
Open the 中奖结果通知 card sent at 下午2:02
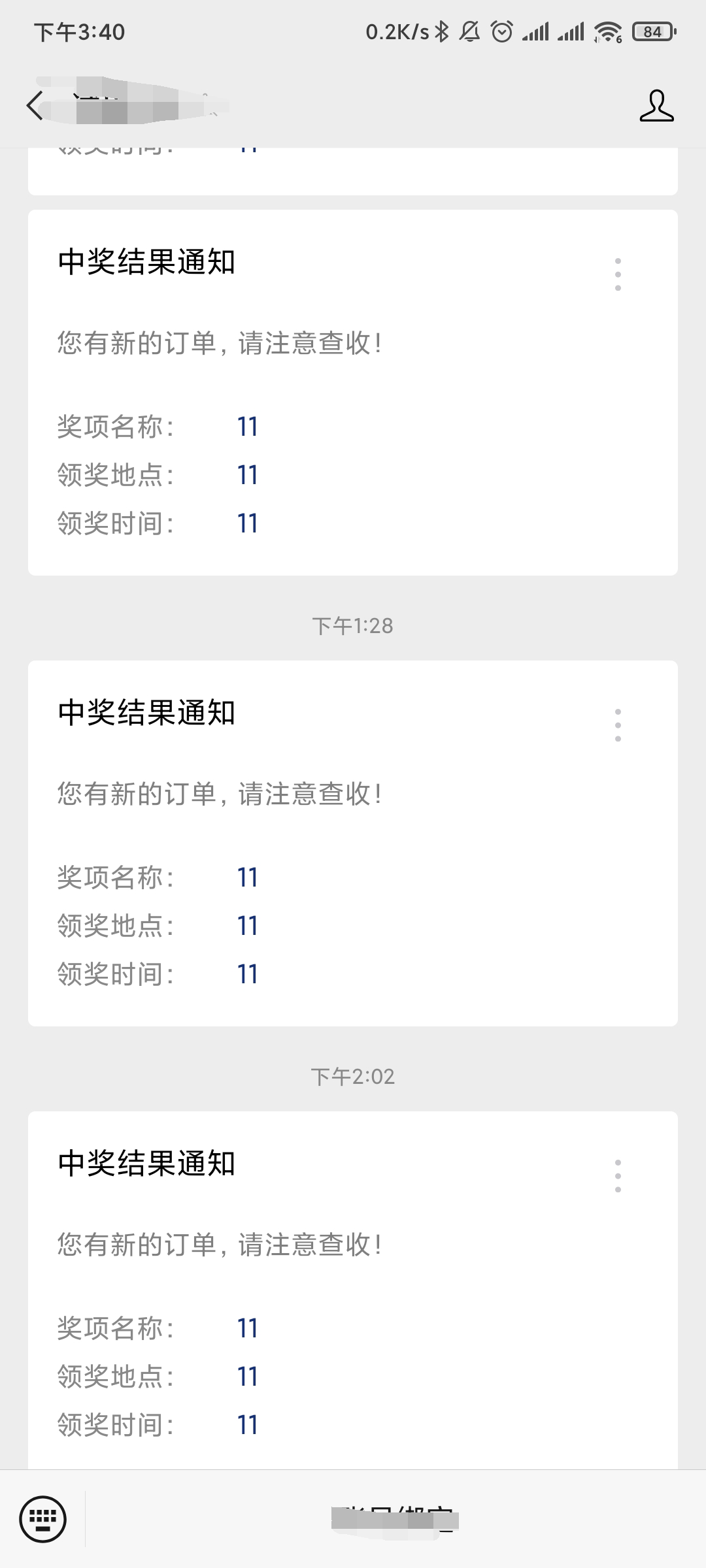pos(353,1290)
